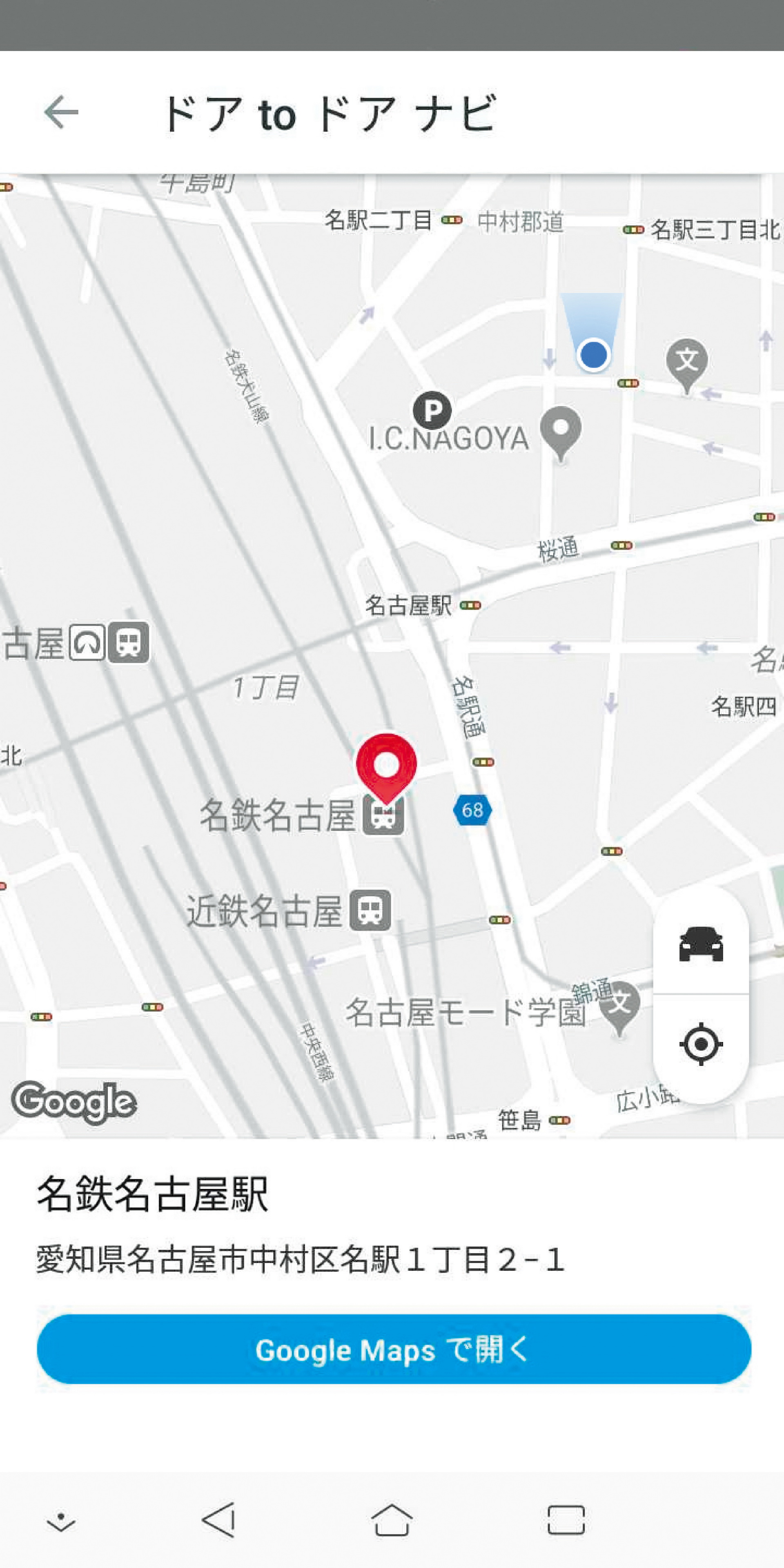Tap the system home button
Viewport: 784px width, 1568px height.
click(x=392, y=1520)
